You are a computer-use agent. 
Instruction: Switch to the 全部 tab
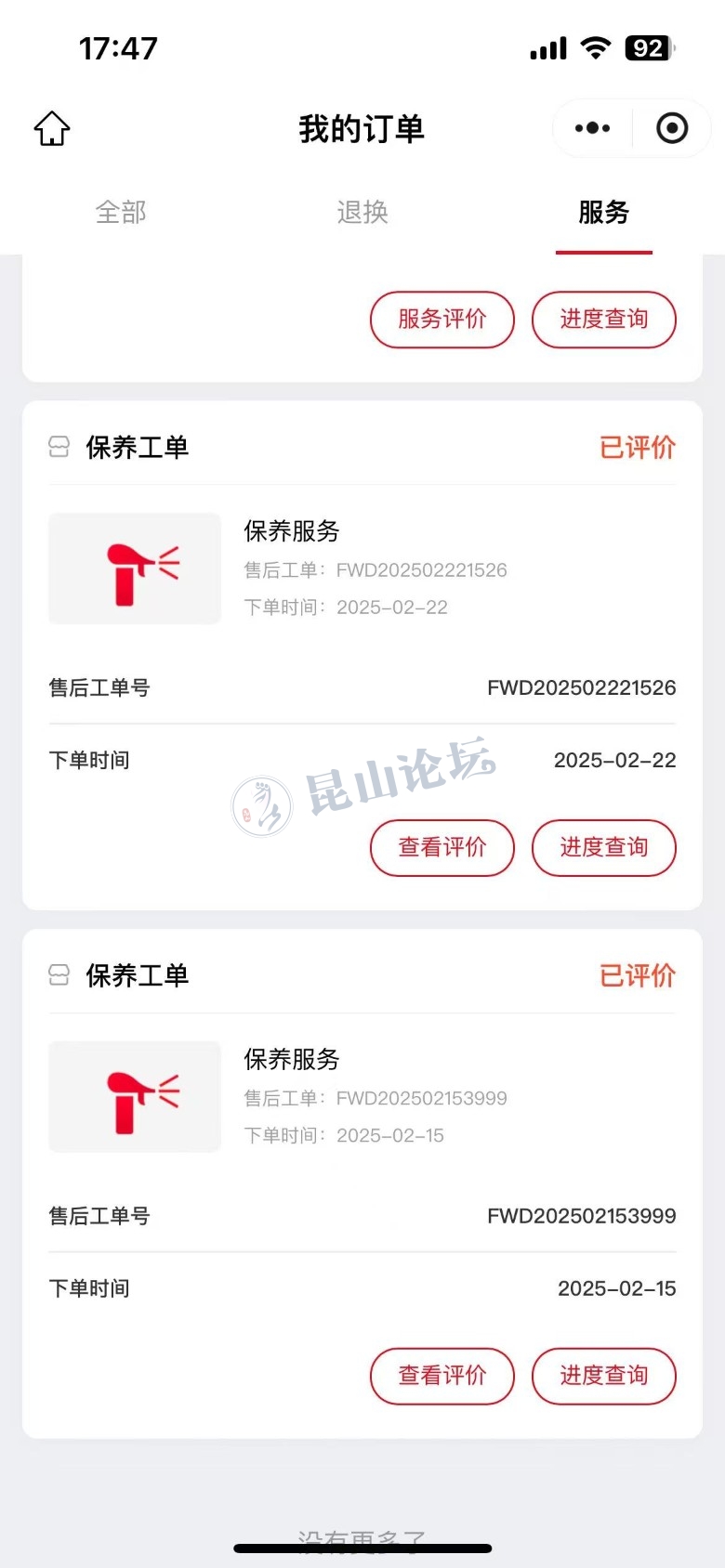tap(121, 213)
